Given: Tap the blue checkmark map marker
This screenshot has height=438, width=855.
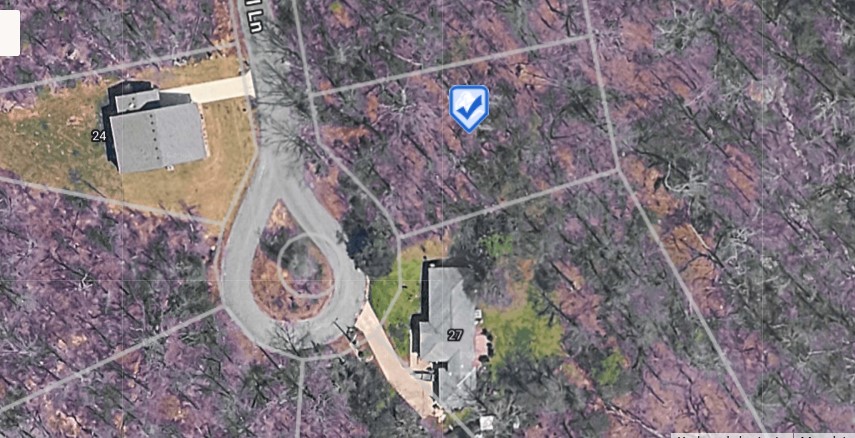Looking at the screenshot, I should click(x=468, y=106).
